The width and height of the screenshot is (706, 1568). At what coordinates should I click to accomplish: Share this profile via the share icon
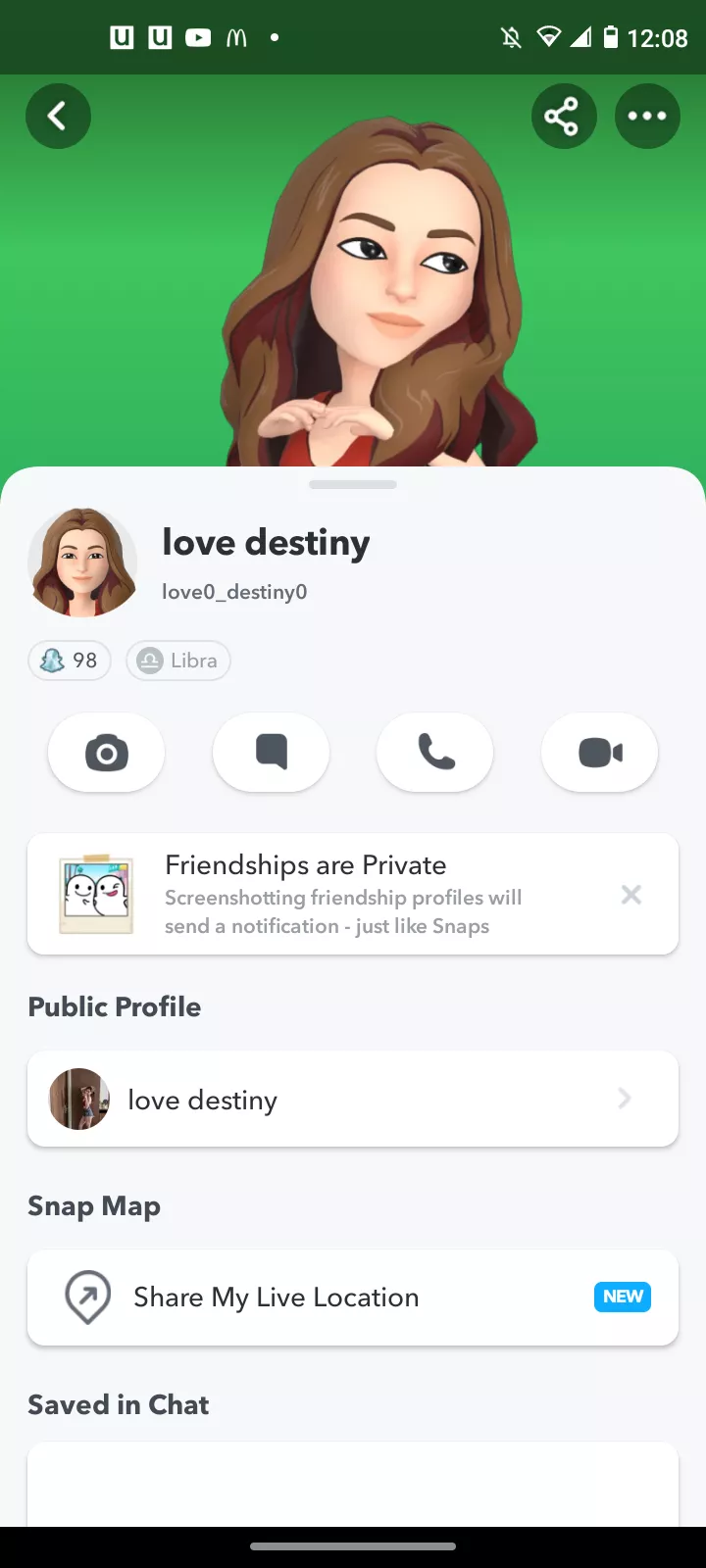pos(563,117)
